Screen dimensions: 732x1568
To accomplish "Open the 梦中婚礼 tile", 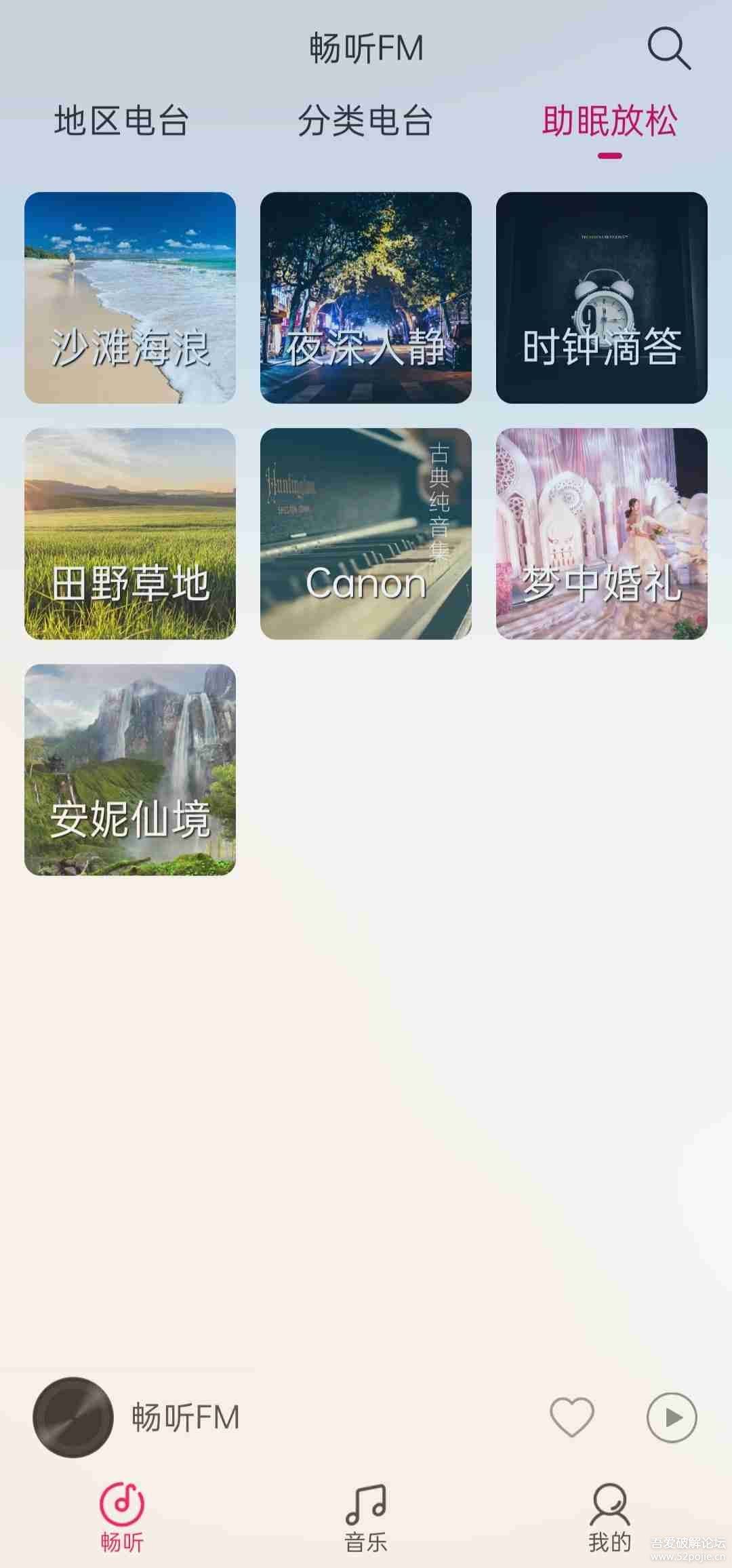I will (x=602, y=534).
